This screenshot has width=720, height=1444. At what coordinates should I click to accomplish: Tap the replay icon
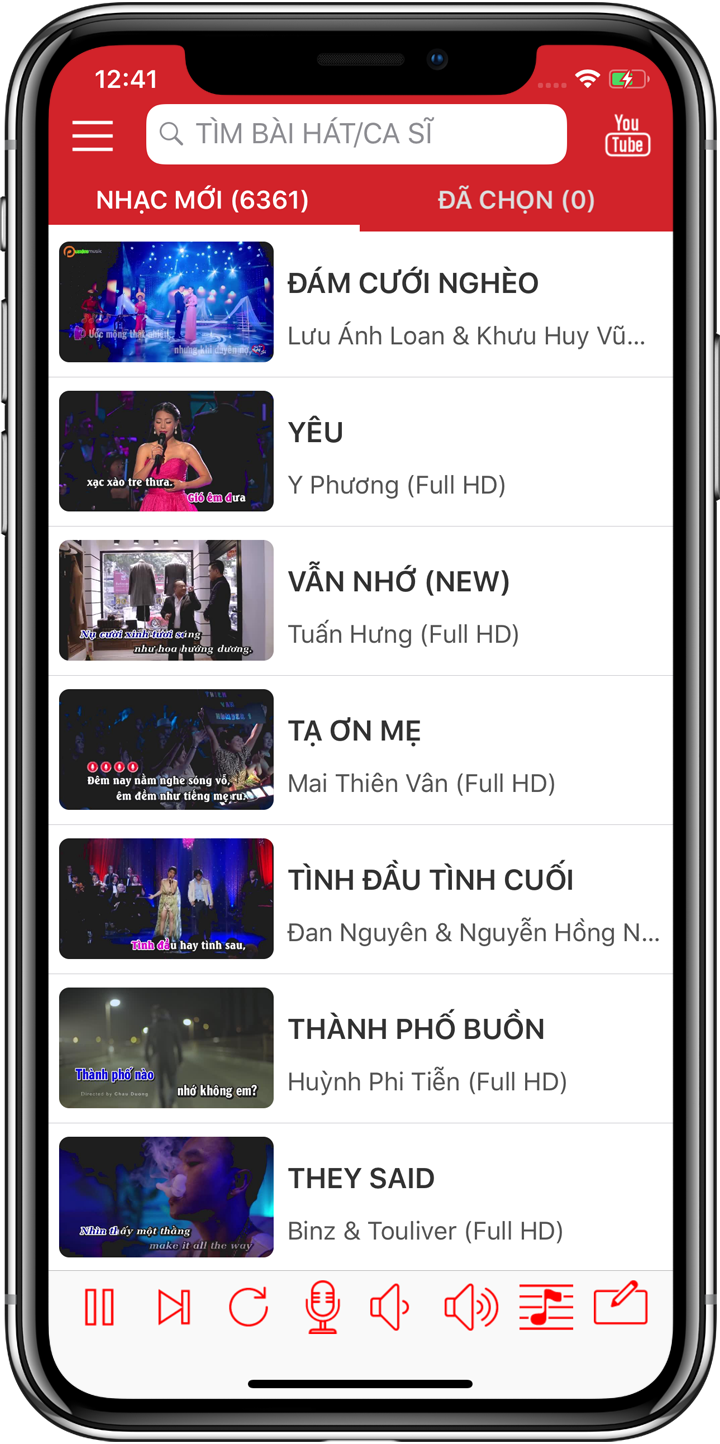pyautogui.click(x=248, y=1307)
